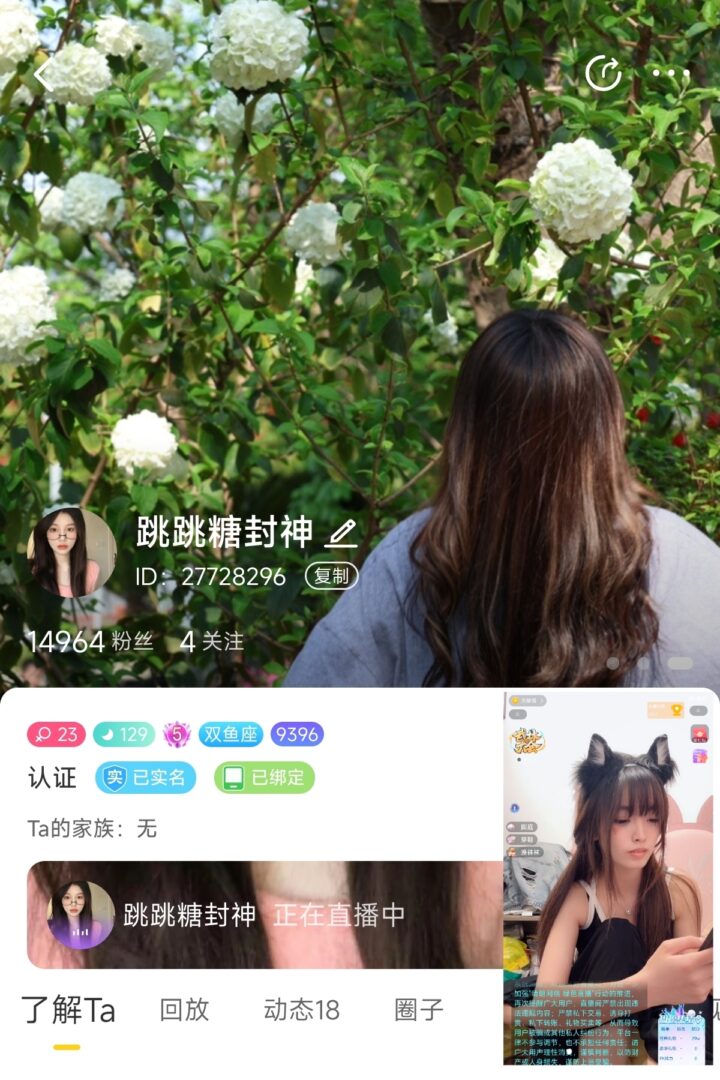
Task: Open the 正在直播中 live stream banner
Action: tap(265, 914)
